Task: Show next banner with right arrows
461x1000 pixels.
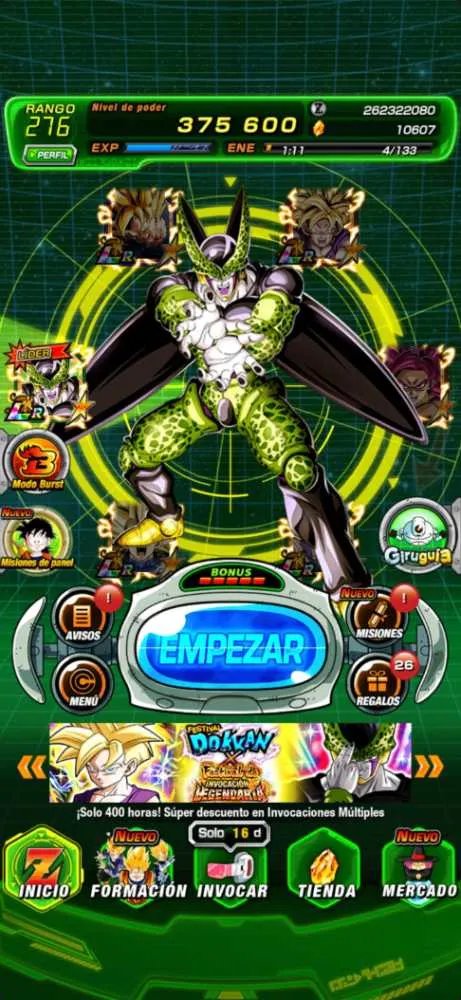Action: pos(429,767)
